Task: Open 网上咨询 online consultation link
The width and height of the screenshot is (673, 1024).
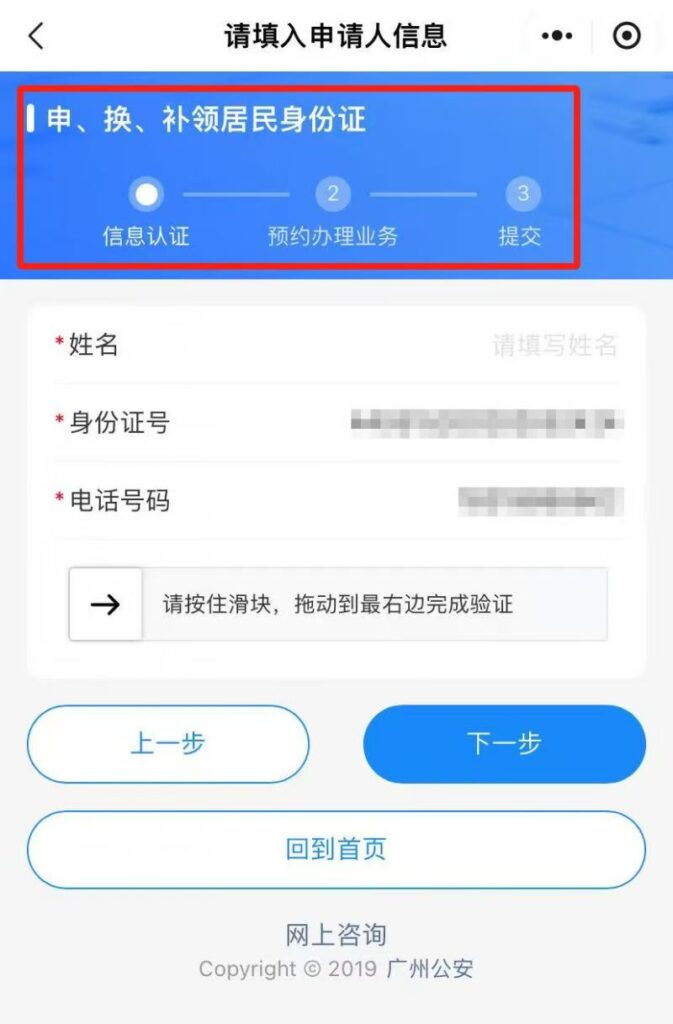Action: 336,936
